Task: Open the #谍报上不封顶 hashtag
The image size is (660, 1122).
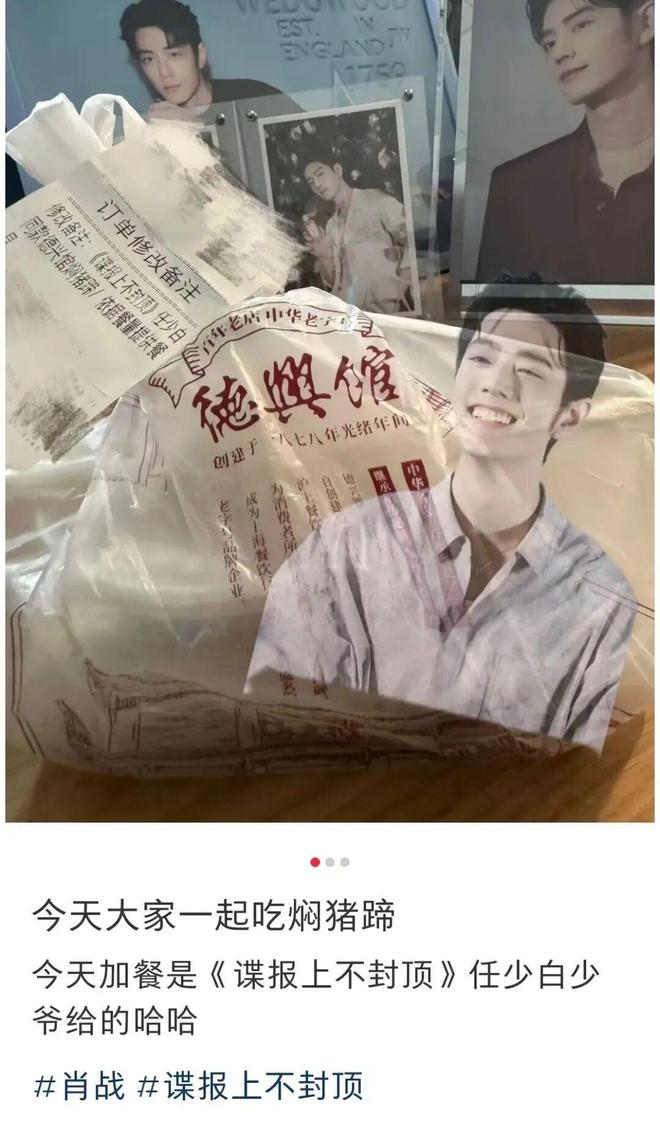Action: [x=250, y=1085]
